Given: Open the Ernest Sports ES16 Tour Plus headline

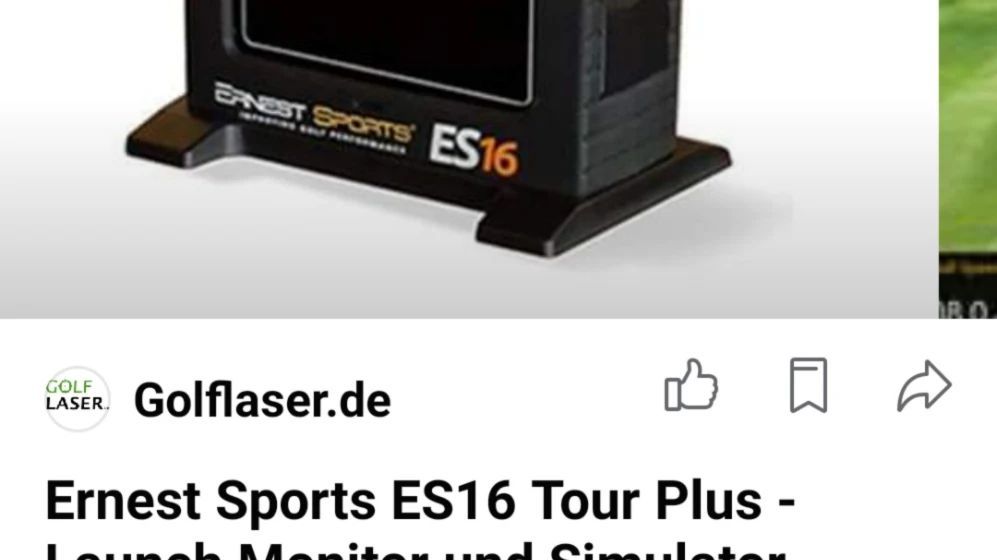Looking at the screenshot, I should (420, 502).
